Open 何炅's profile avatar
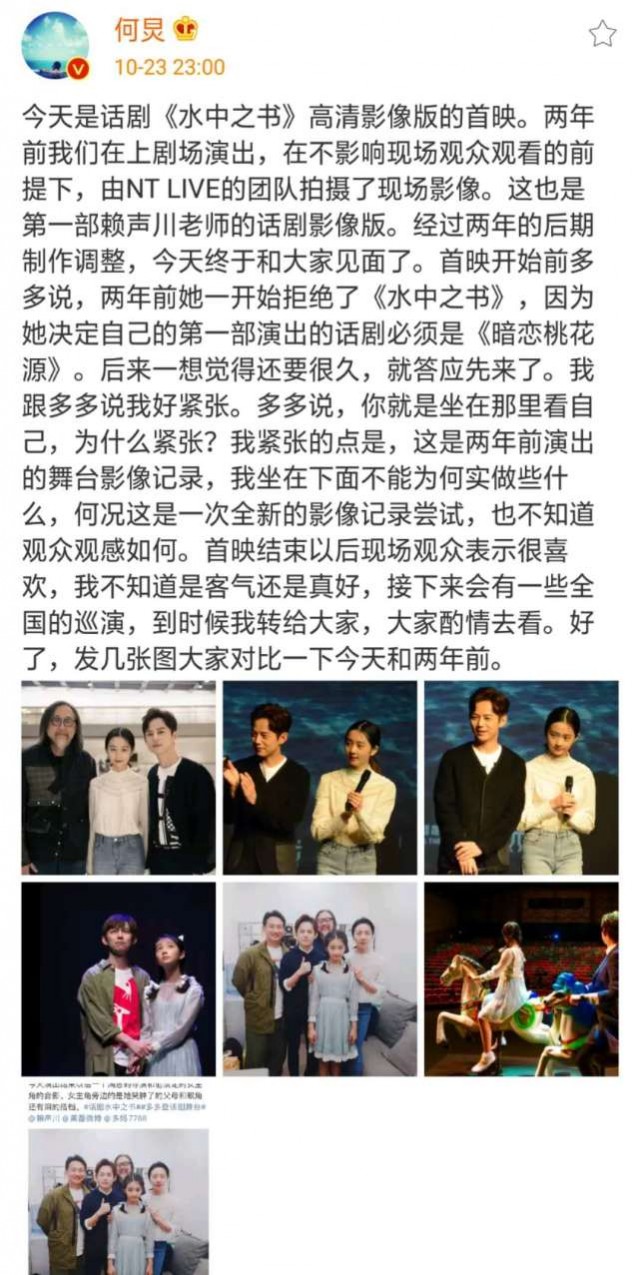 pyautogui.click(x=54, y=45)
